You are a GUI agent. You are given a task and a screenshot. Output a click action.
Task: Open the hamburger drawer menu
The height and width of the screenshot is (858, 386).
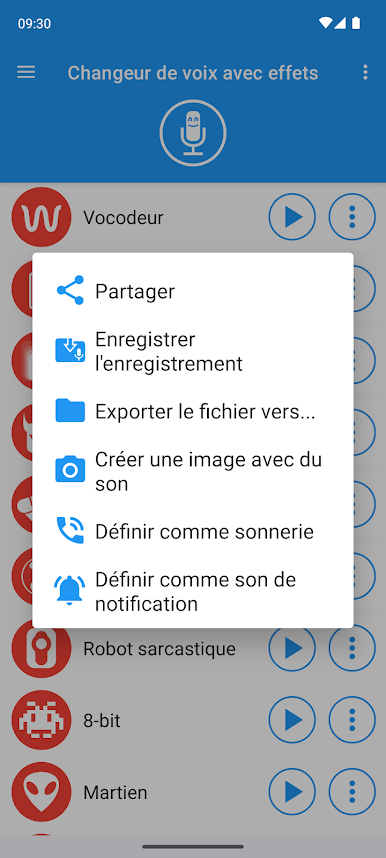(26, 73)
